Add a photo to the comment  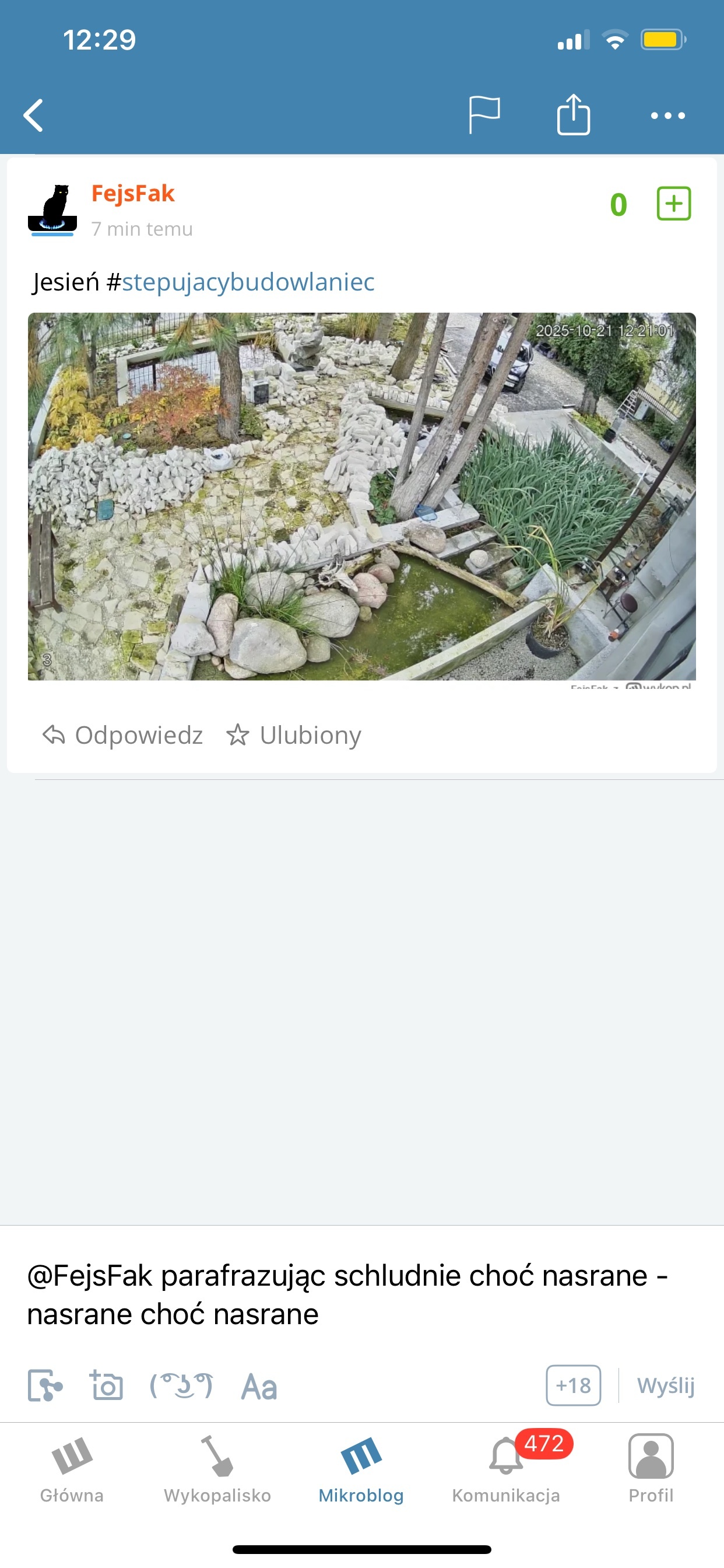[x=107, y=1386]
